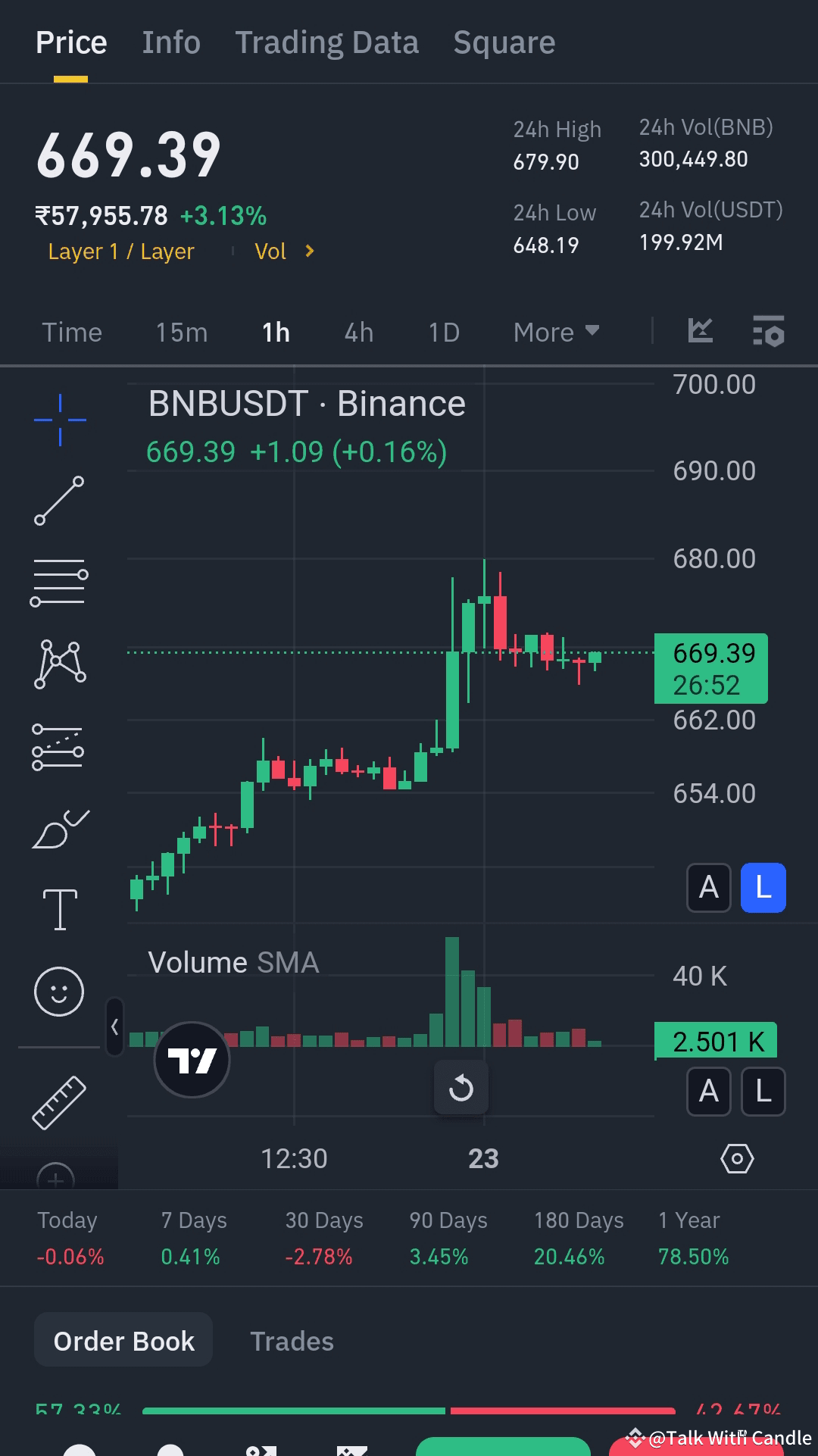Open the horizontal lines drawing tool
Image resolution: width=818 pixels, height=1456 pixels.
point(59,582)
